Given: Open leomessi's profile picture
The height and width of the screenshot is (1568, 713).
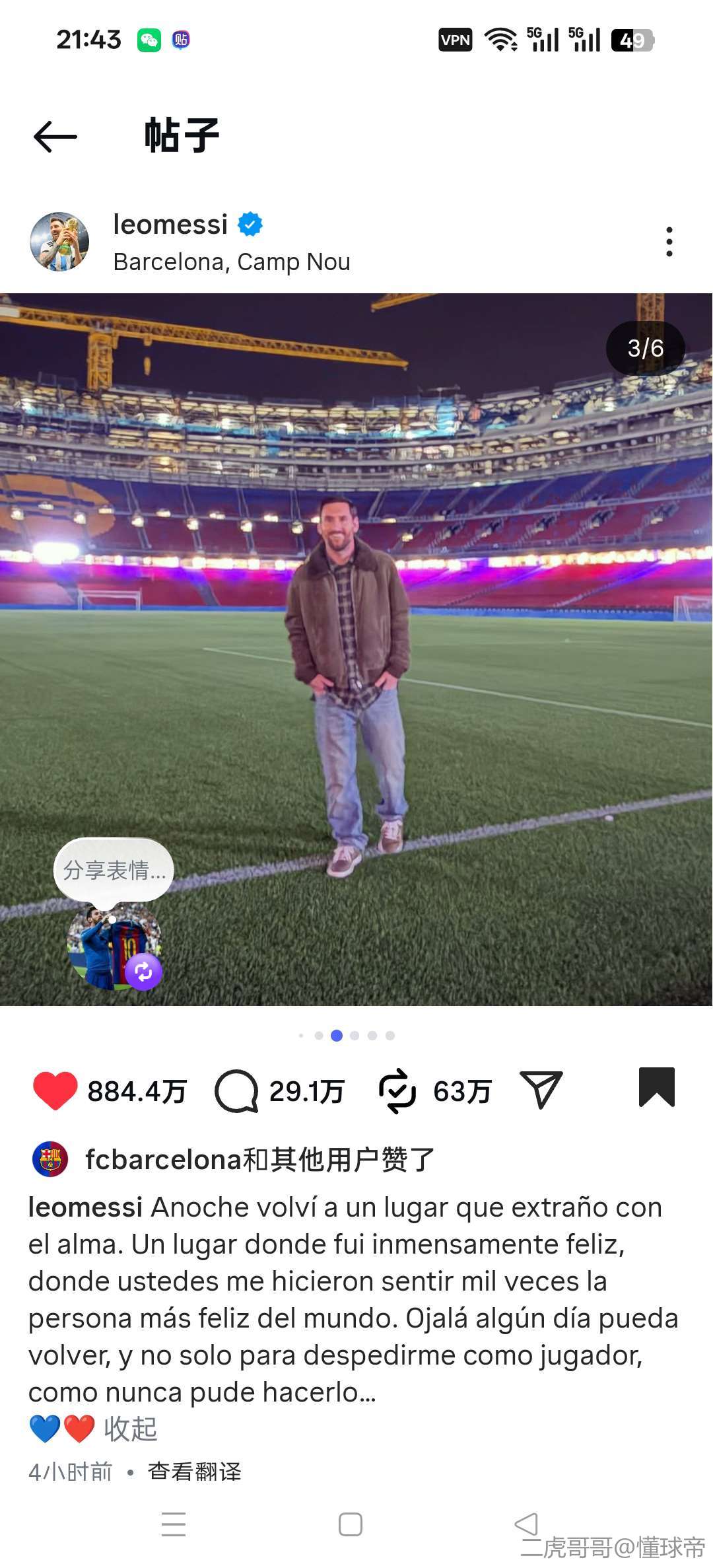Looking at the screenshot, I should [x=59, y=242].
